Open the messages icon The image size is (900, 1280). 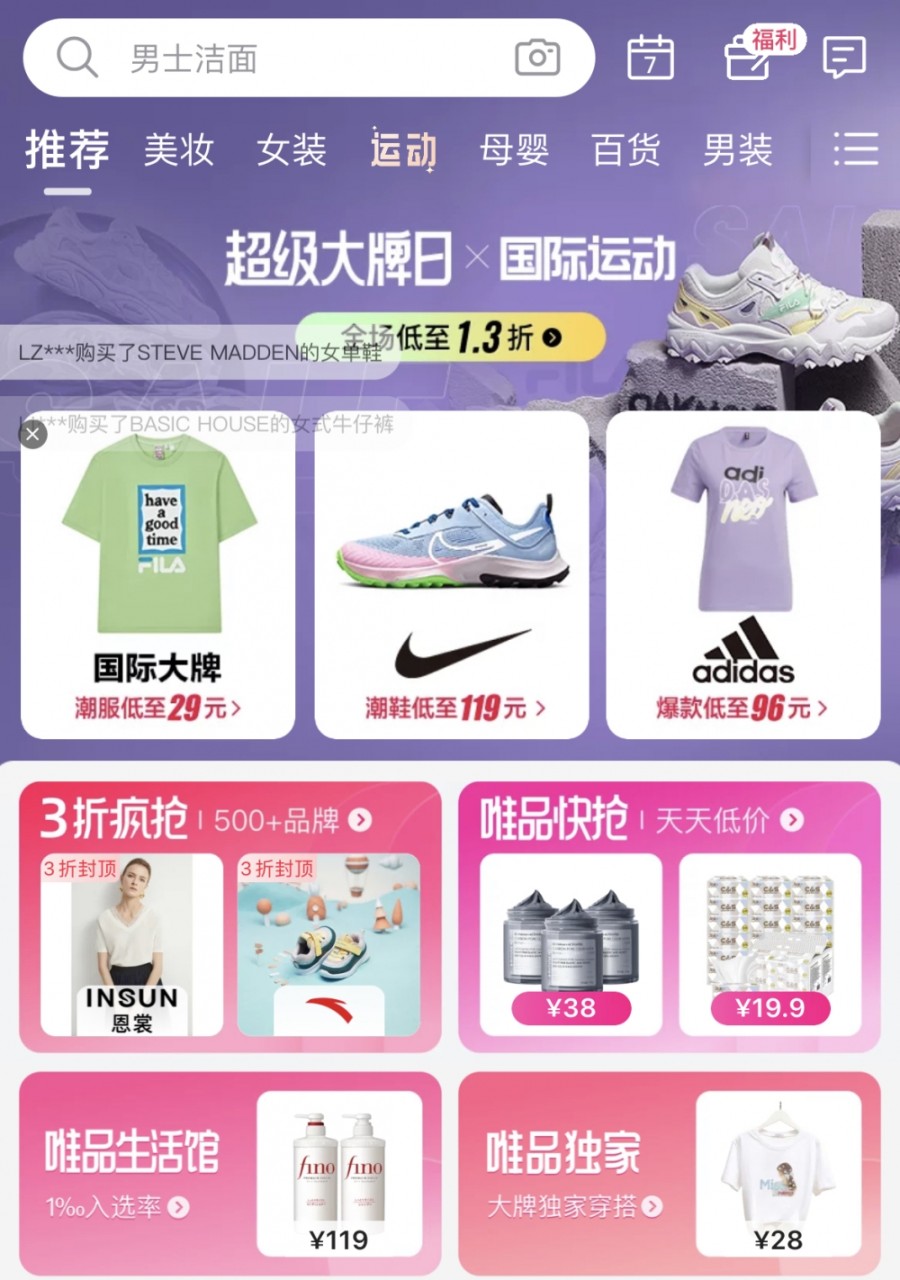pyautogui.click(x=843, y=58)
